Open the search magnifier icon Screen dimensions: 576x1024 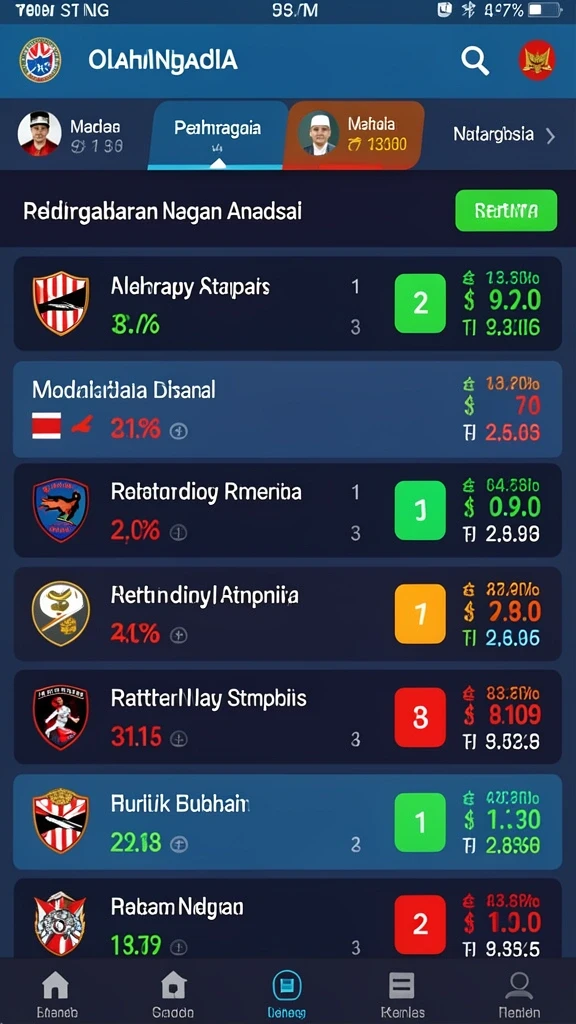pyautogui.click(x=475, y=61)
